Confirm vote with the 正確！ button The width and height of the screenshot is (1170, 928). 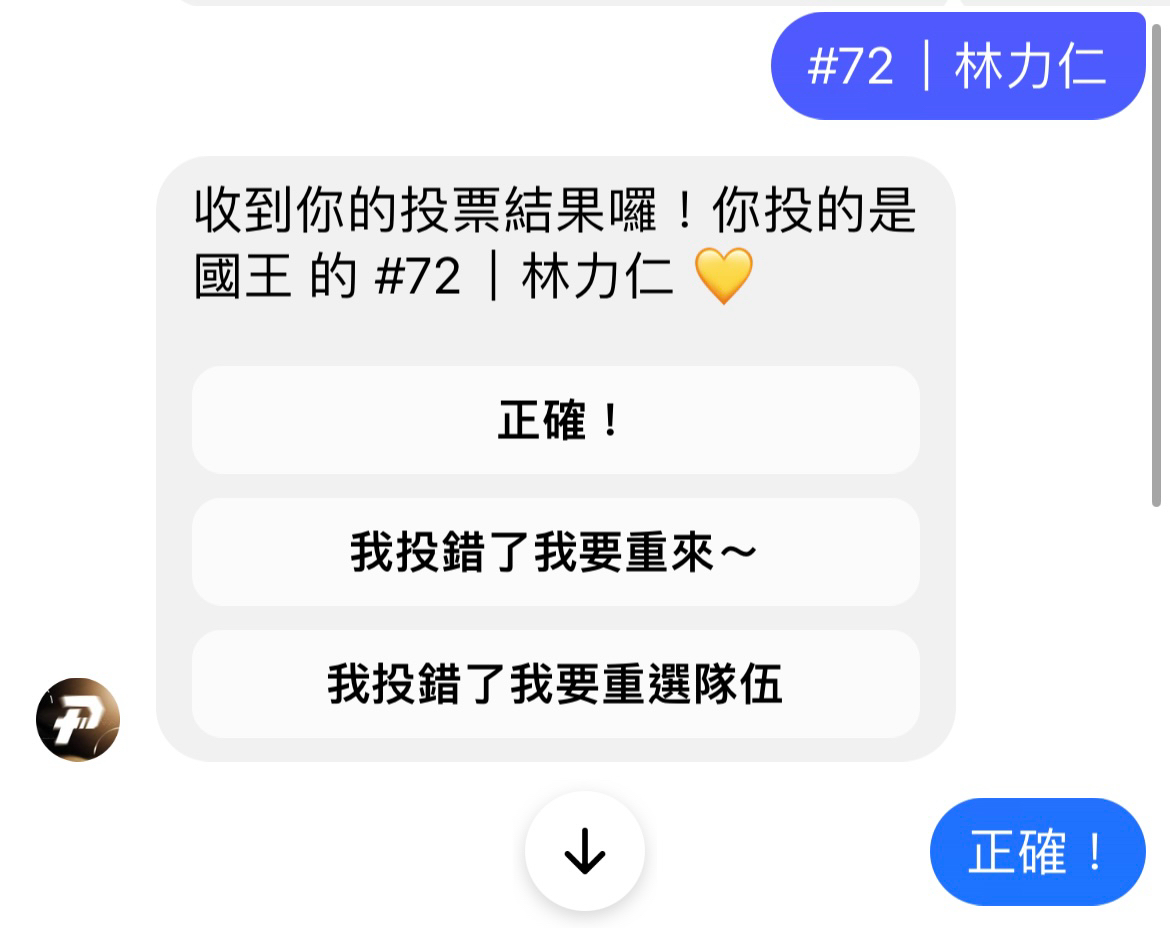(x=555, y=420)
